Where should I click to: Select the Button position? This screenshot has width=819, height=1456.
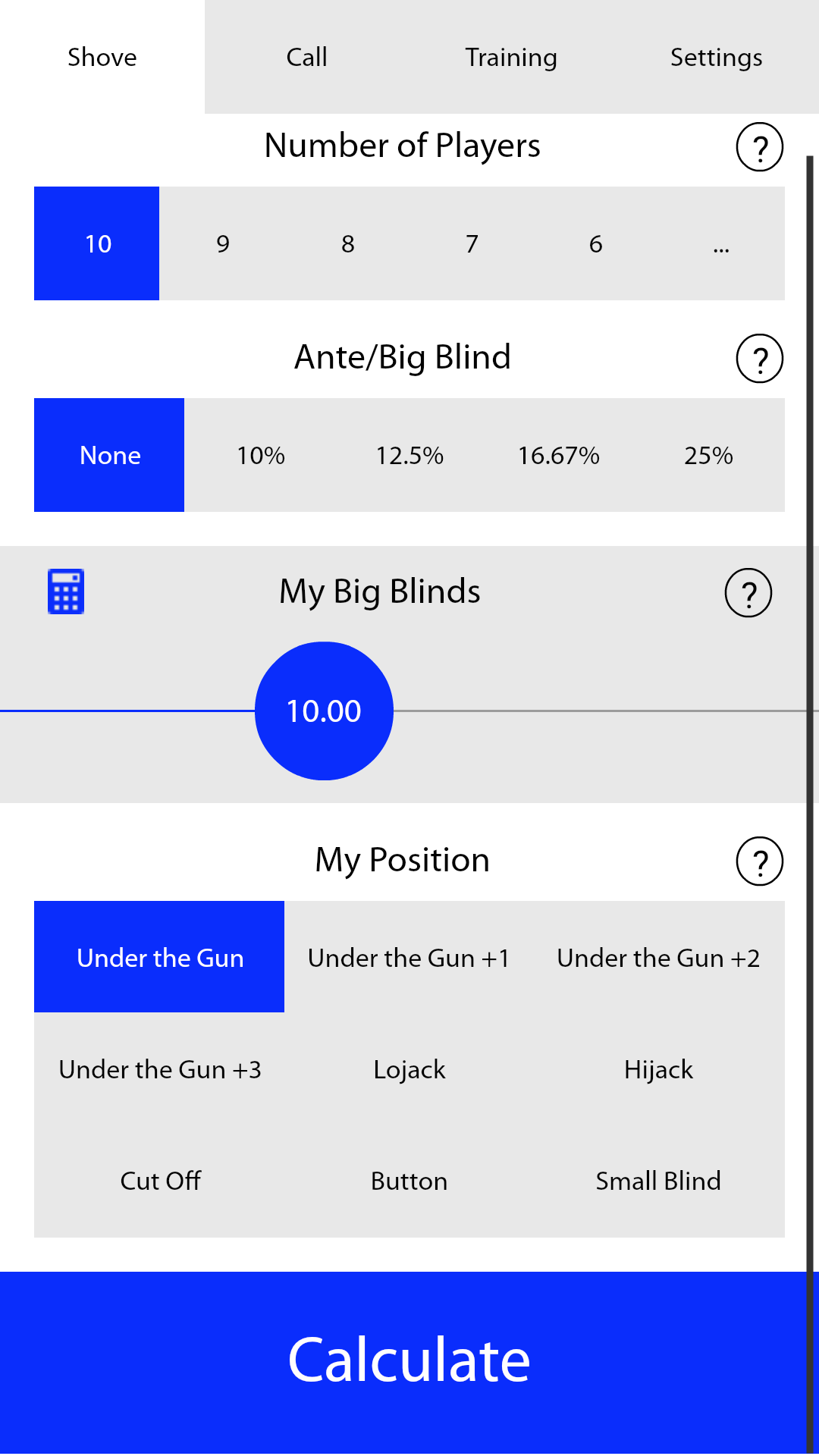(409, 1181)
